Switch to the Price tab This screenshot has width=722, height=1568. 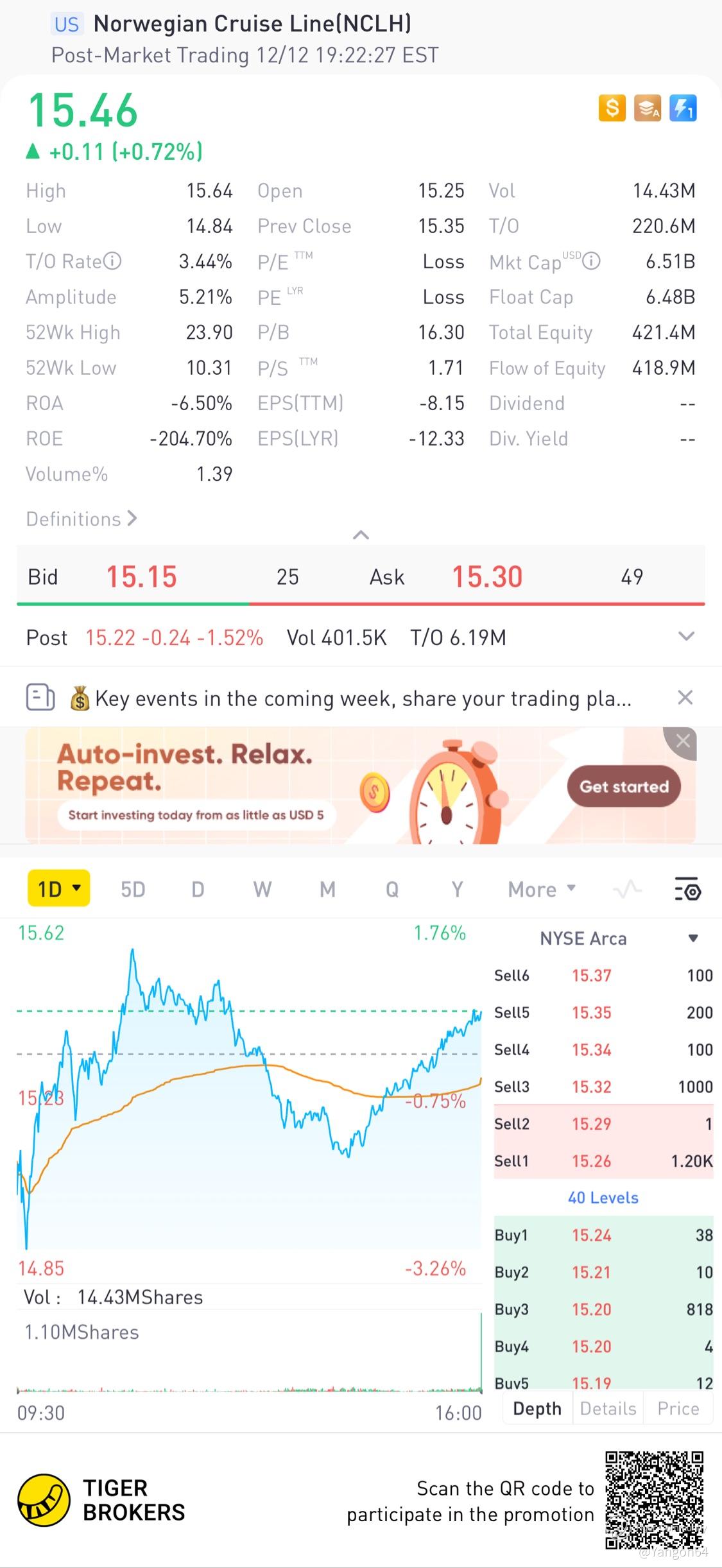point(678,1408)
